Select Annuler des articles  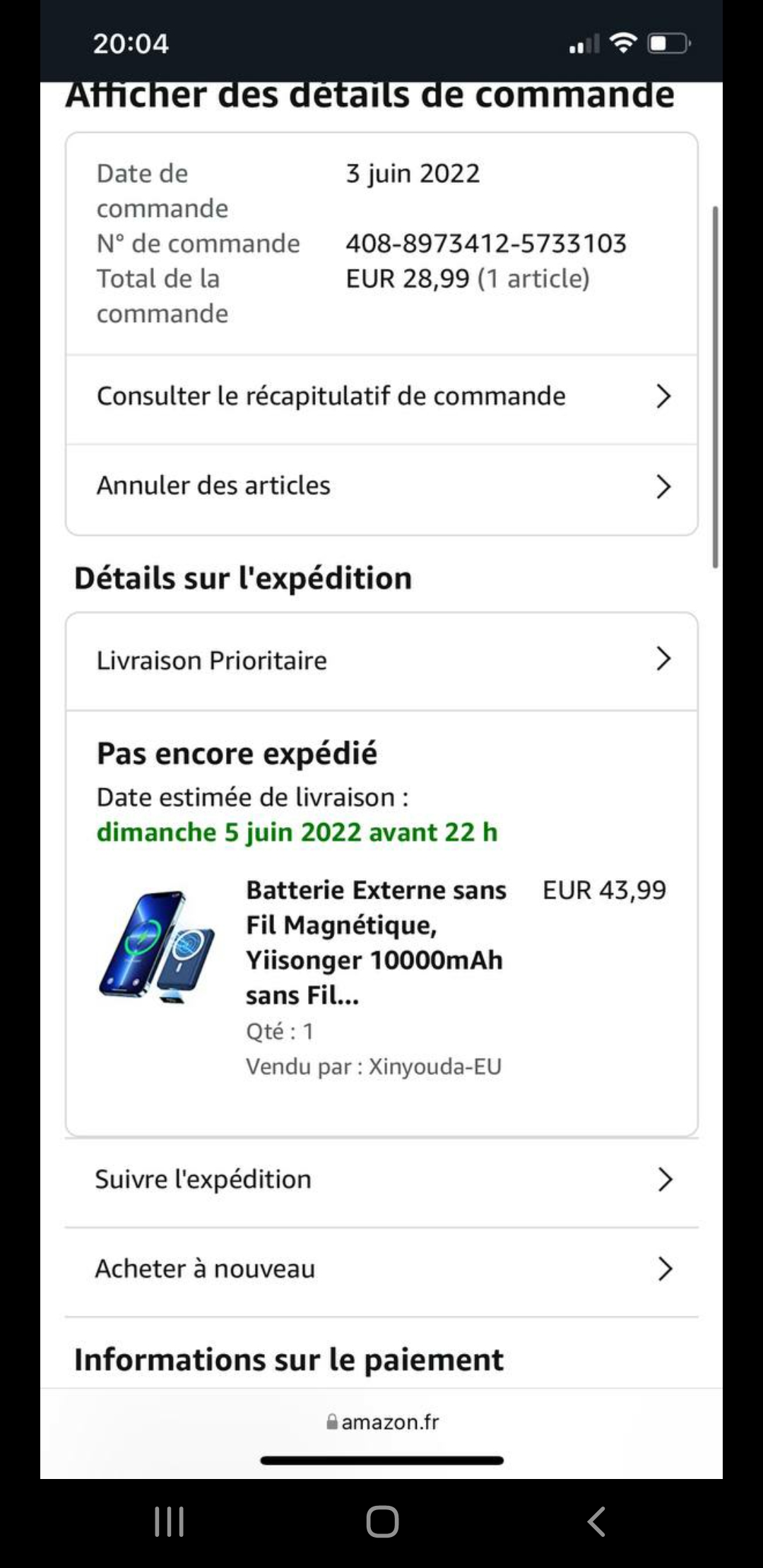tap(381, 487)
